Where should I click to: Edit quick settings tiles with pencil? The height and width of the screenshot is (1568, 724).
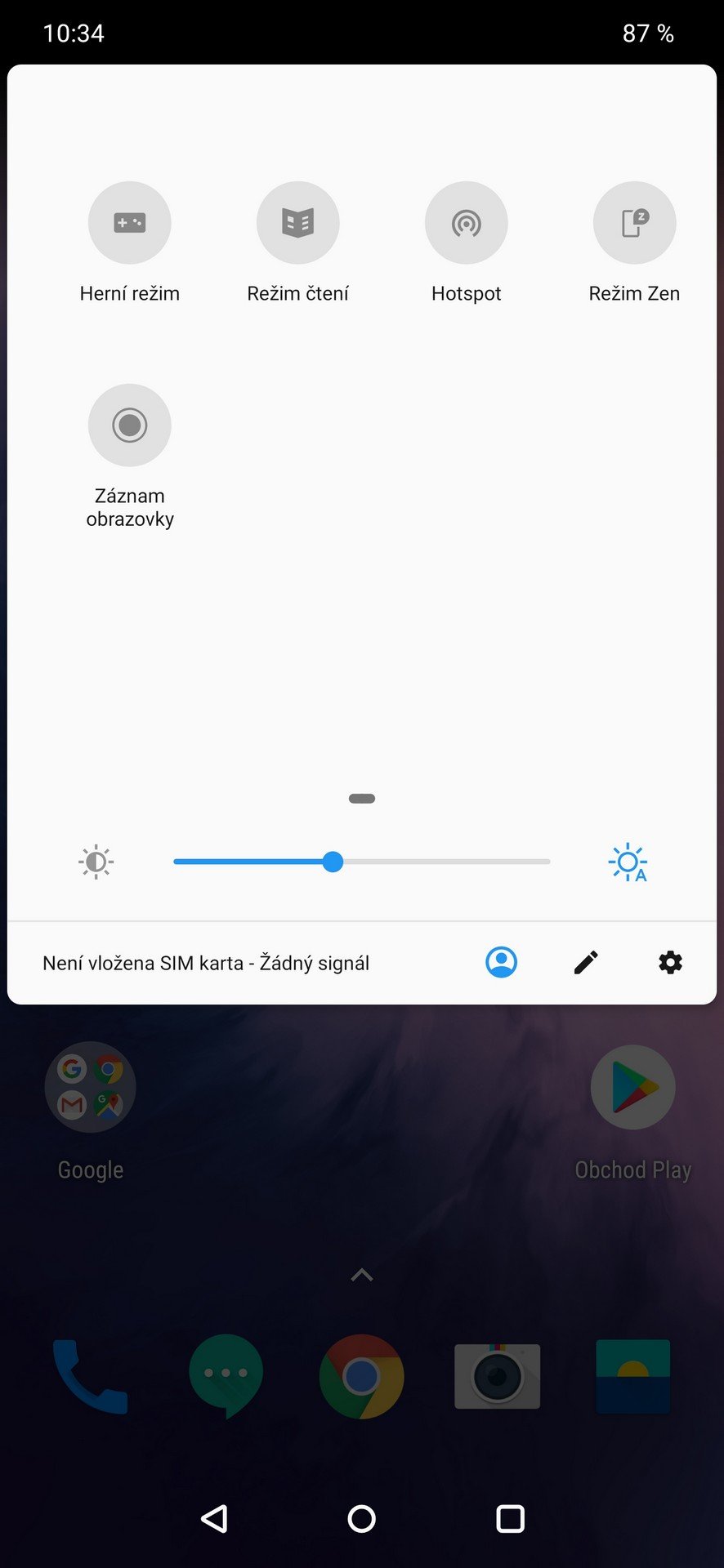[x=586, y=962]
